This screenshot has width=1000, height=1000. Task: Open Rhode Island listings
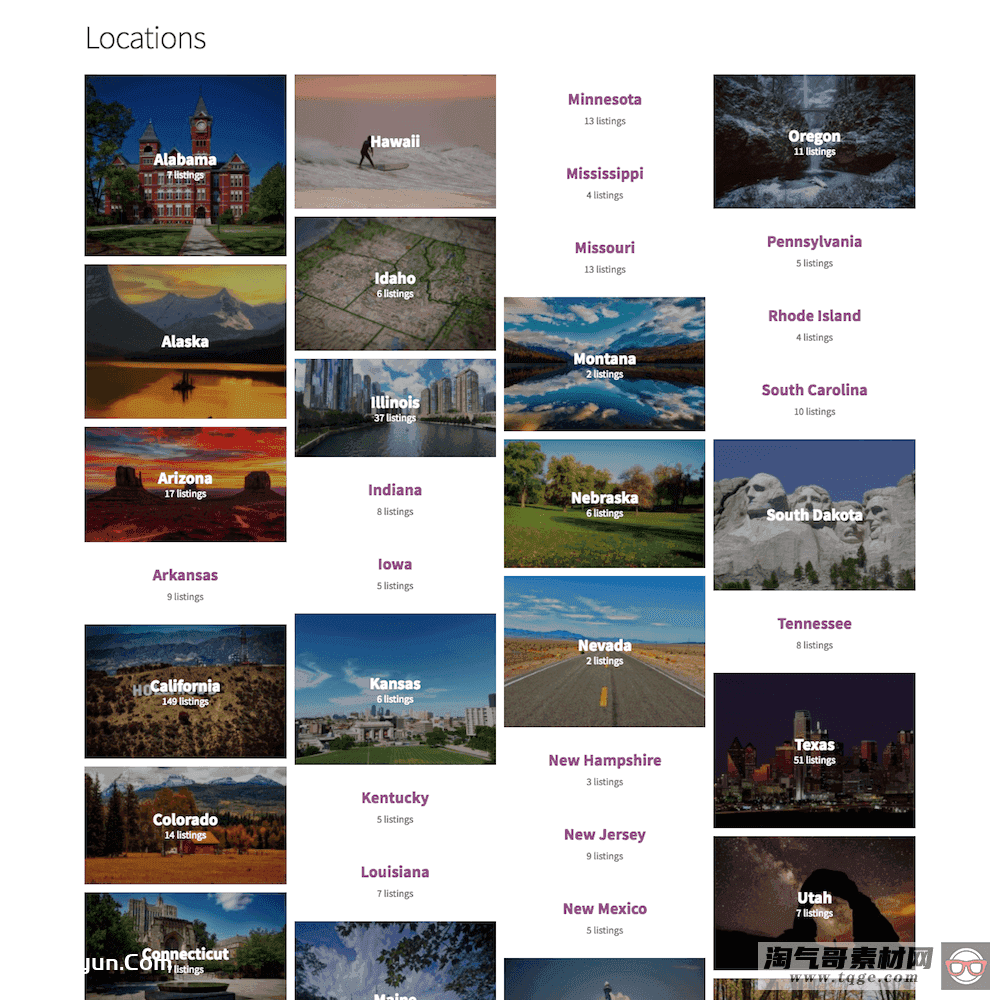[814, 316]
